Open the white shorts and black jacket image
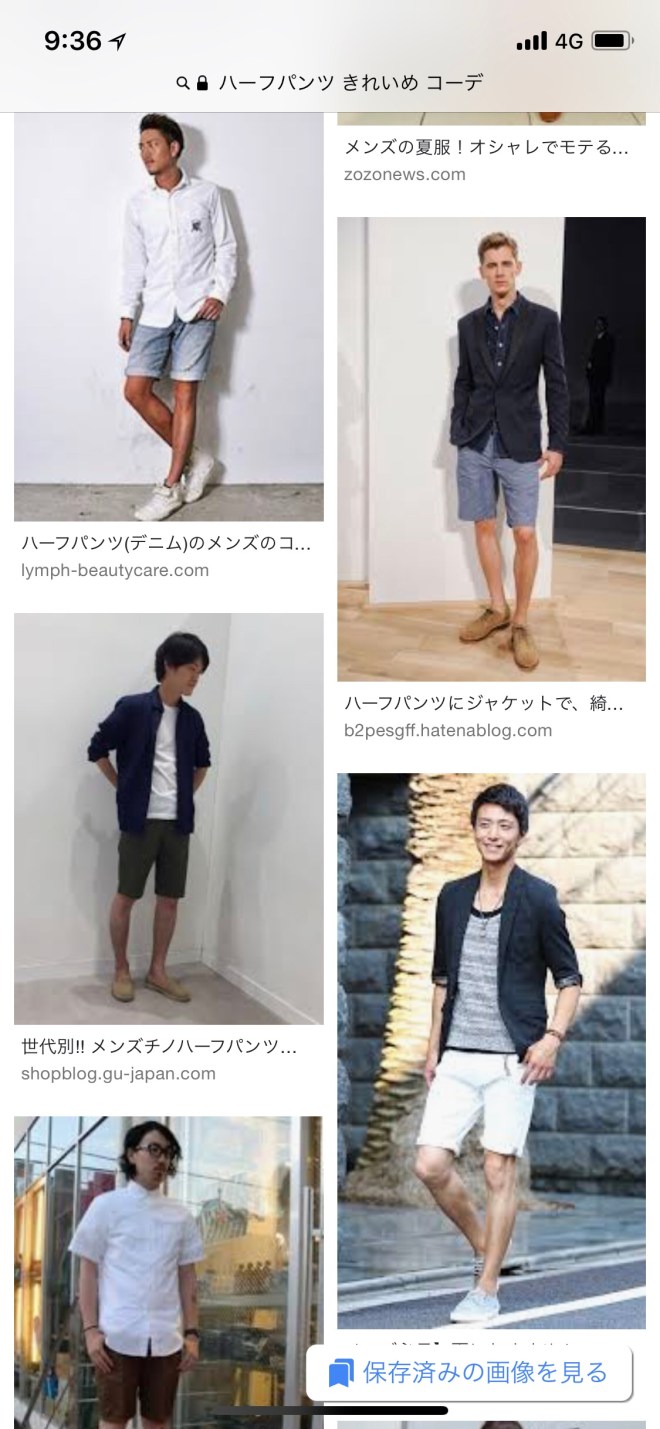 pos(491,1050)
